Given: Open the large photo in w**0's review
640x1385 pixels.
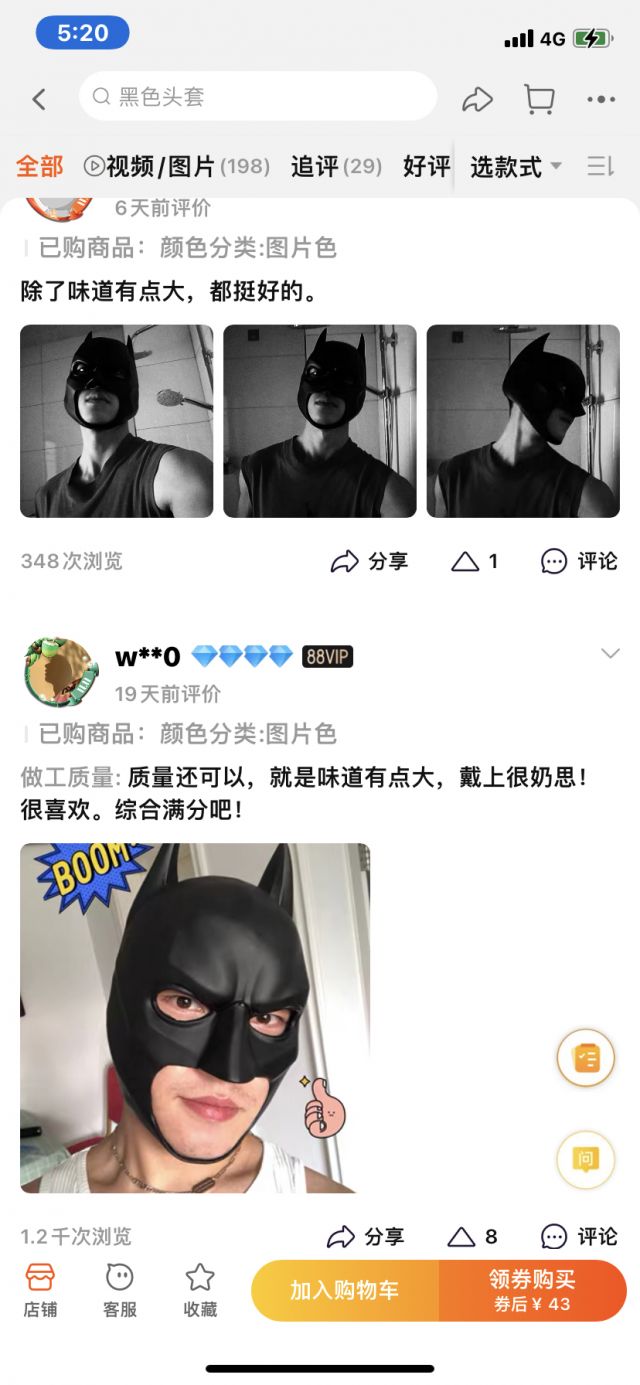Looking at the screenshot, I should pyautogui.click(x=195, y=1018).
